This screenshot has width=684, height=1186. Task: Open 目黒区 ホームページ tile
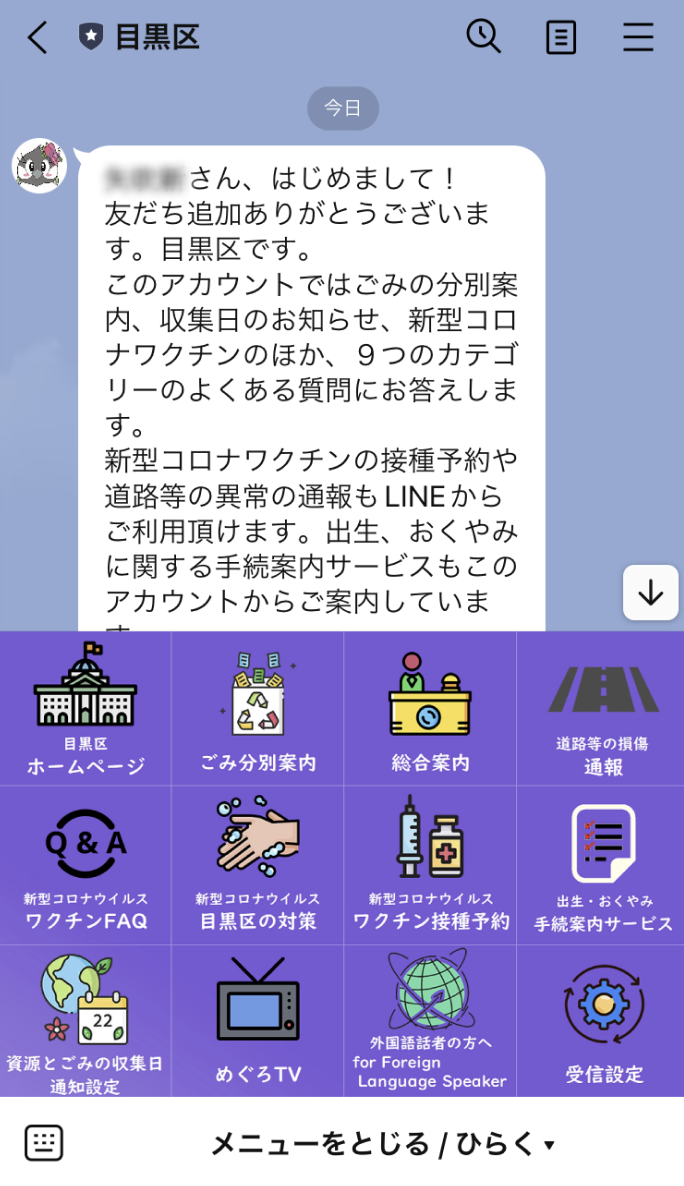pos(86,709)
